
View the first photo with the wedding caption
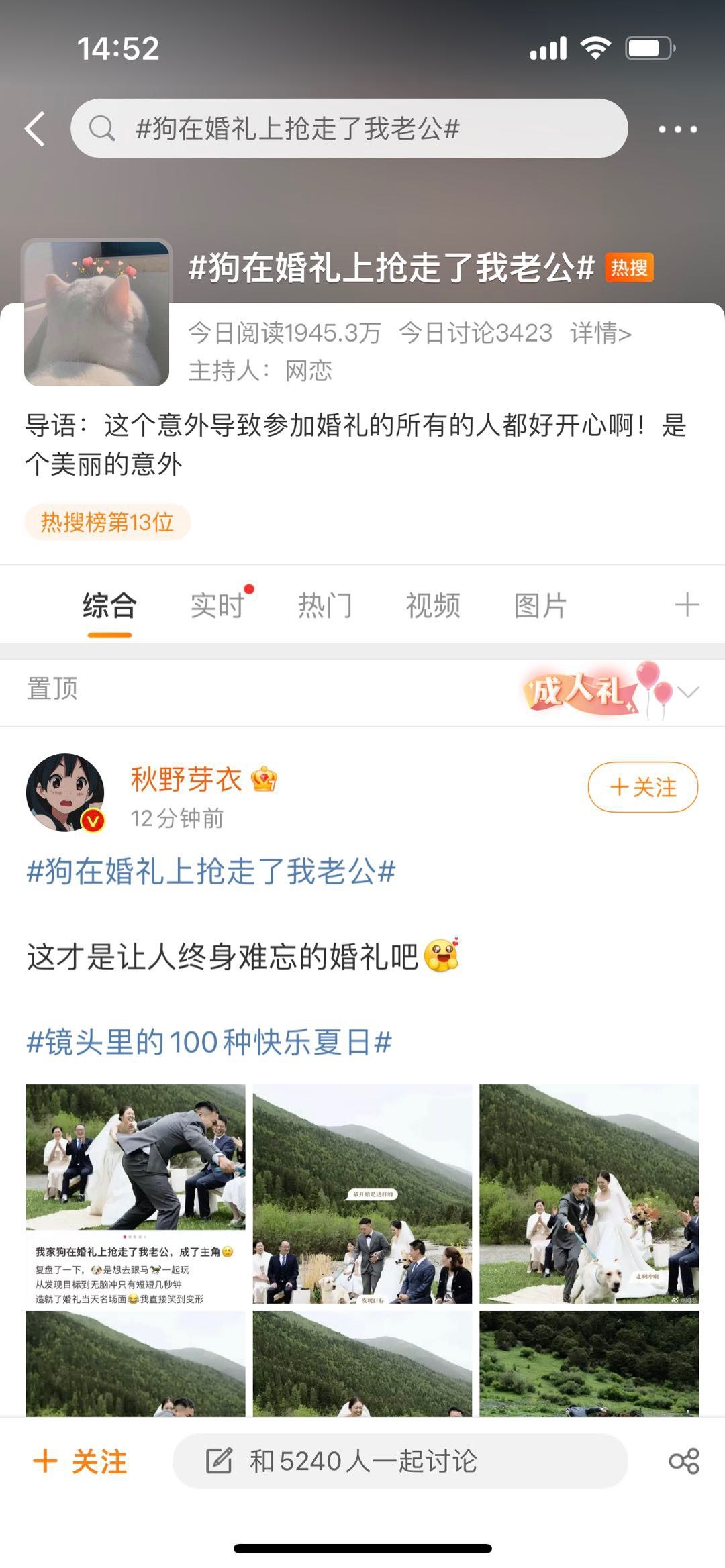point(136,1194)
